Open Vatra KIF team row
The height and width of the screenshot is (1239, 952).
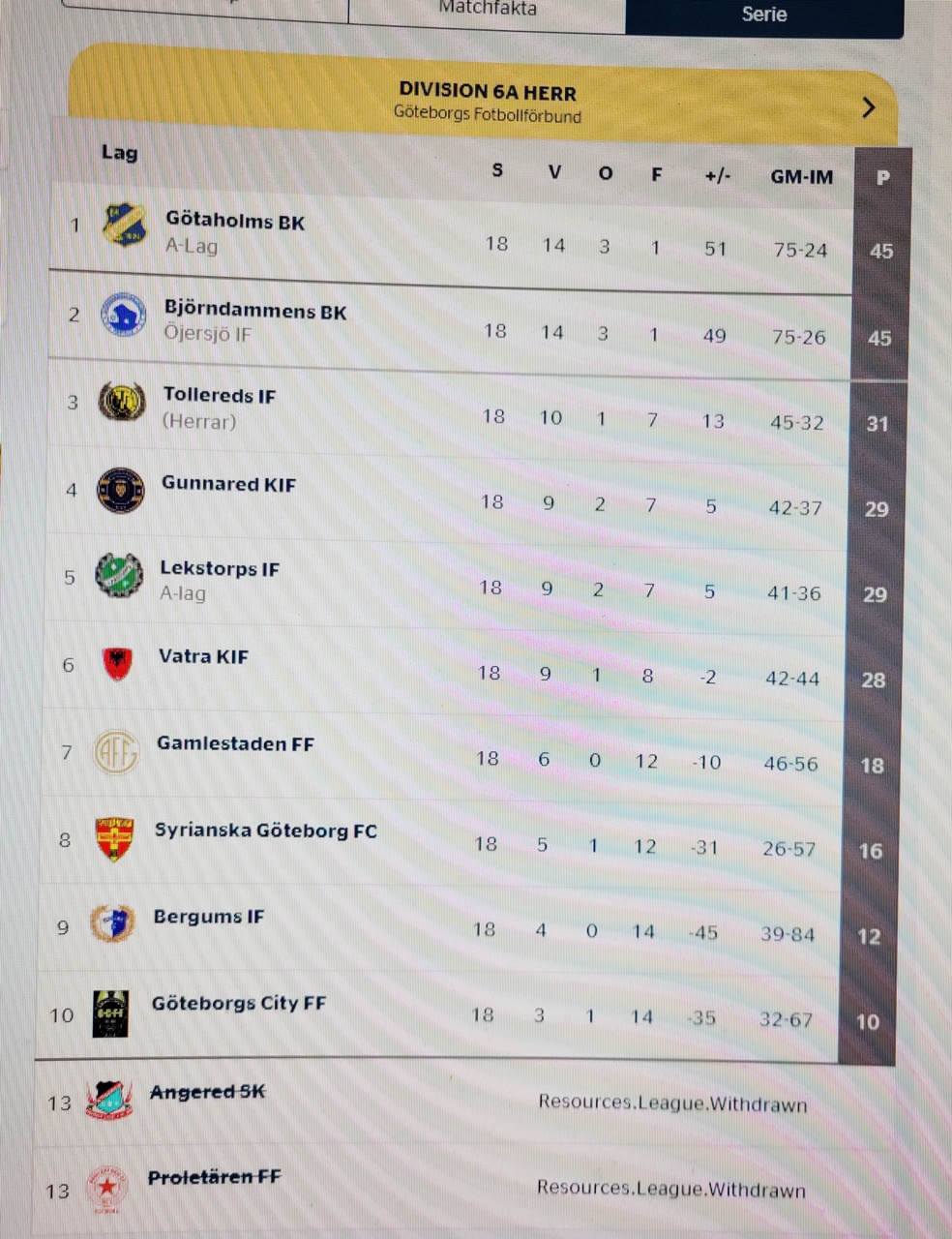[x=203, y=657]
